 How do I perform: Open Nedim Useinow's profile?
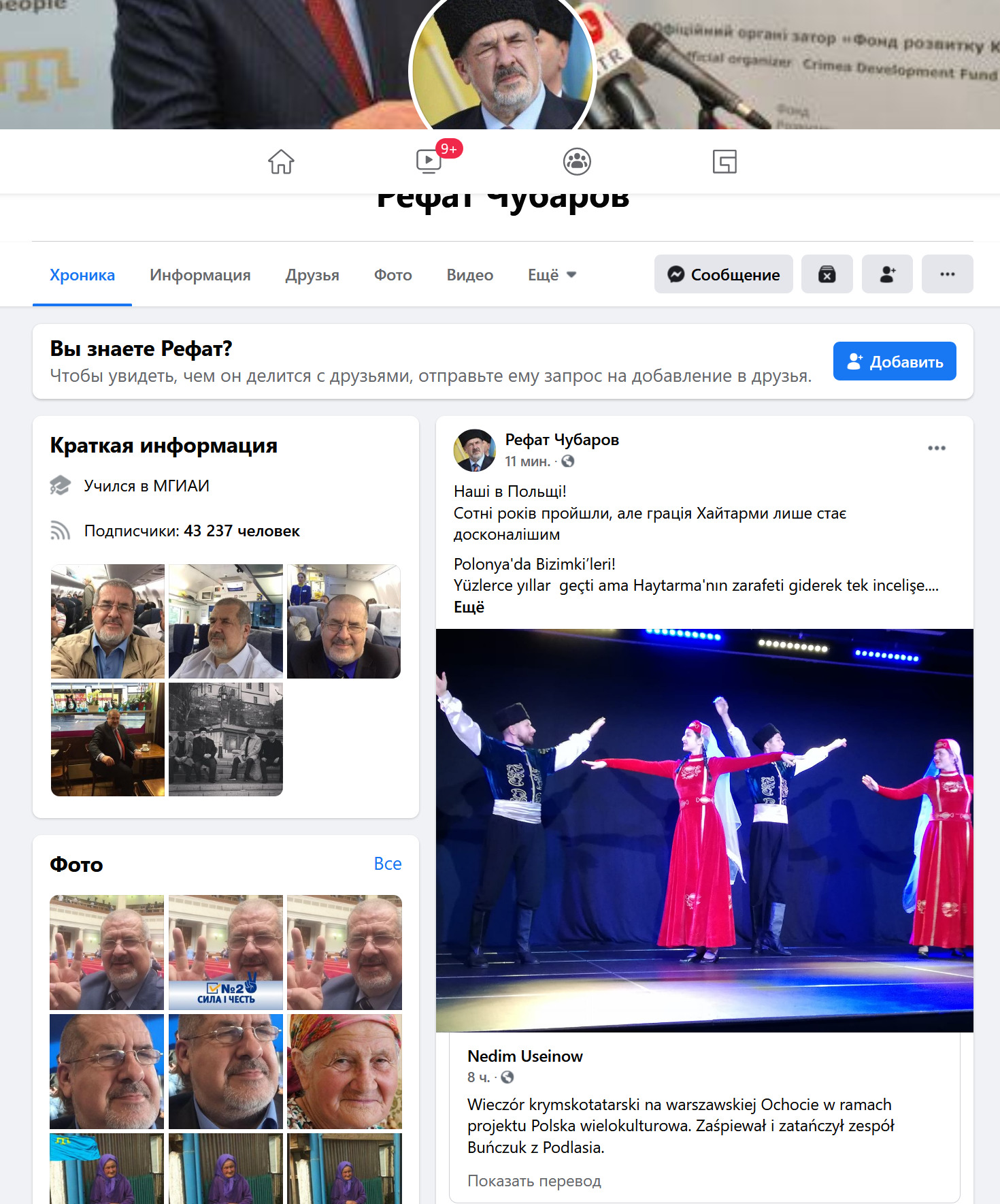point(524,1056)
